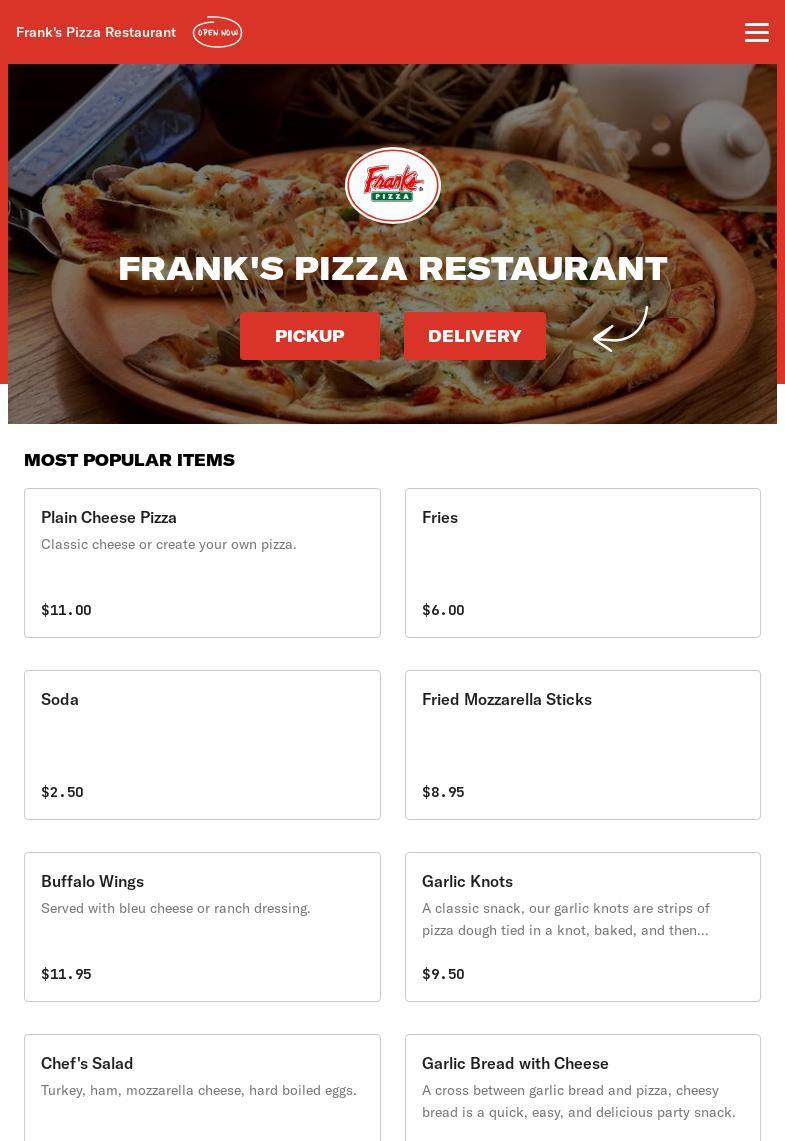This screenshot has height=1141, width=785.
Task: Select the Soda item card
Action: point(202,745)
